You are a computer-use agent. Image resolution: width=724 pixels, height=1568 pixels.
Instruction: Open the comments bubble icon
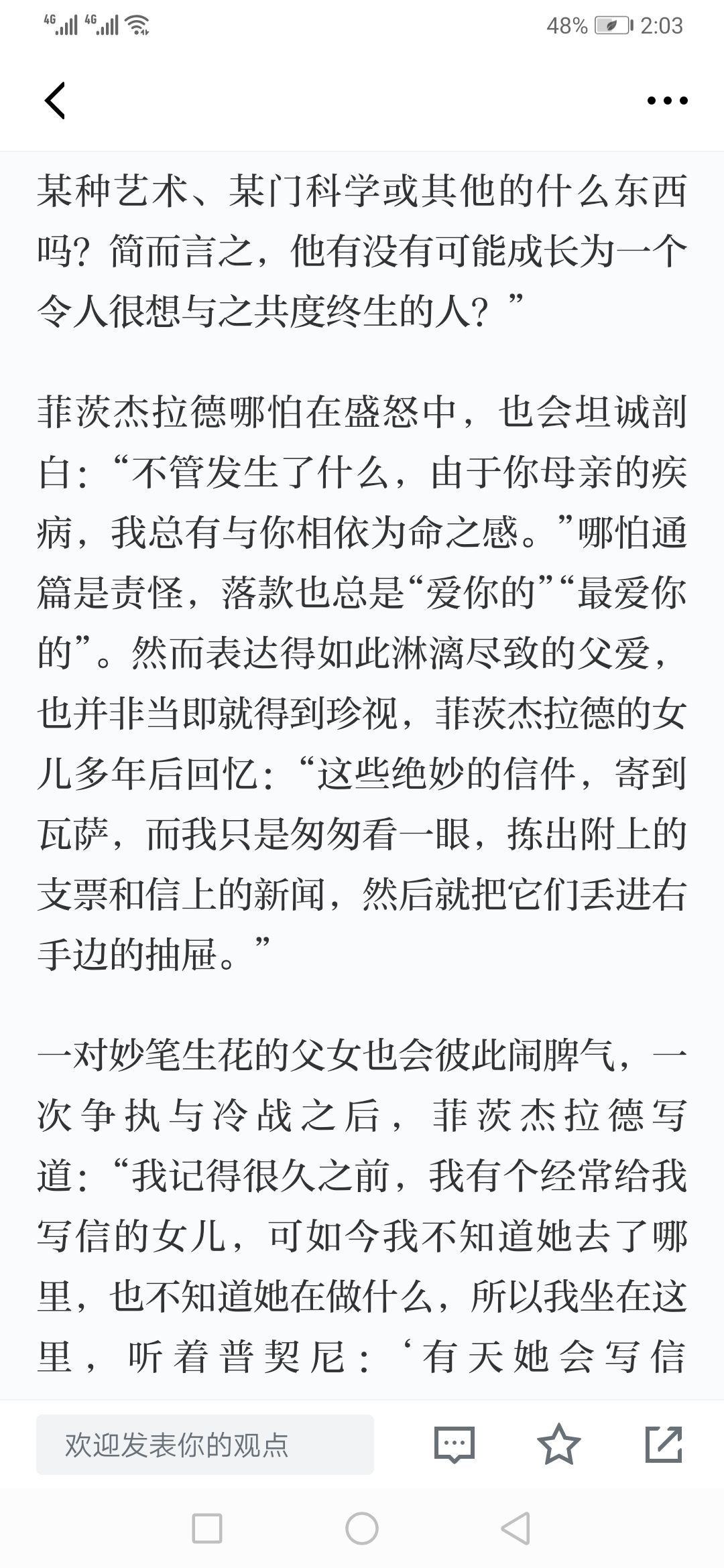click(455, 1444)
